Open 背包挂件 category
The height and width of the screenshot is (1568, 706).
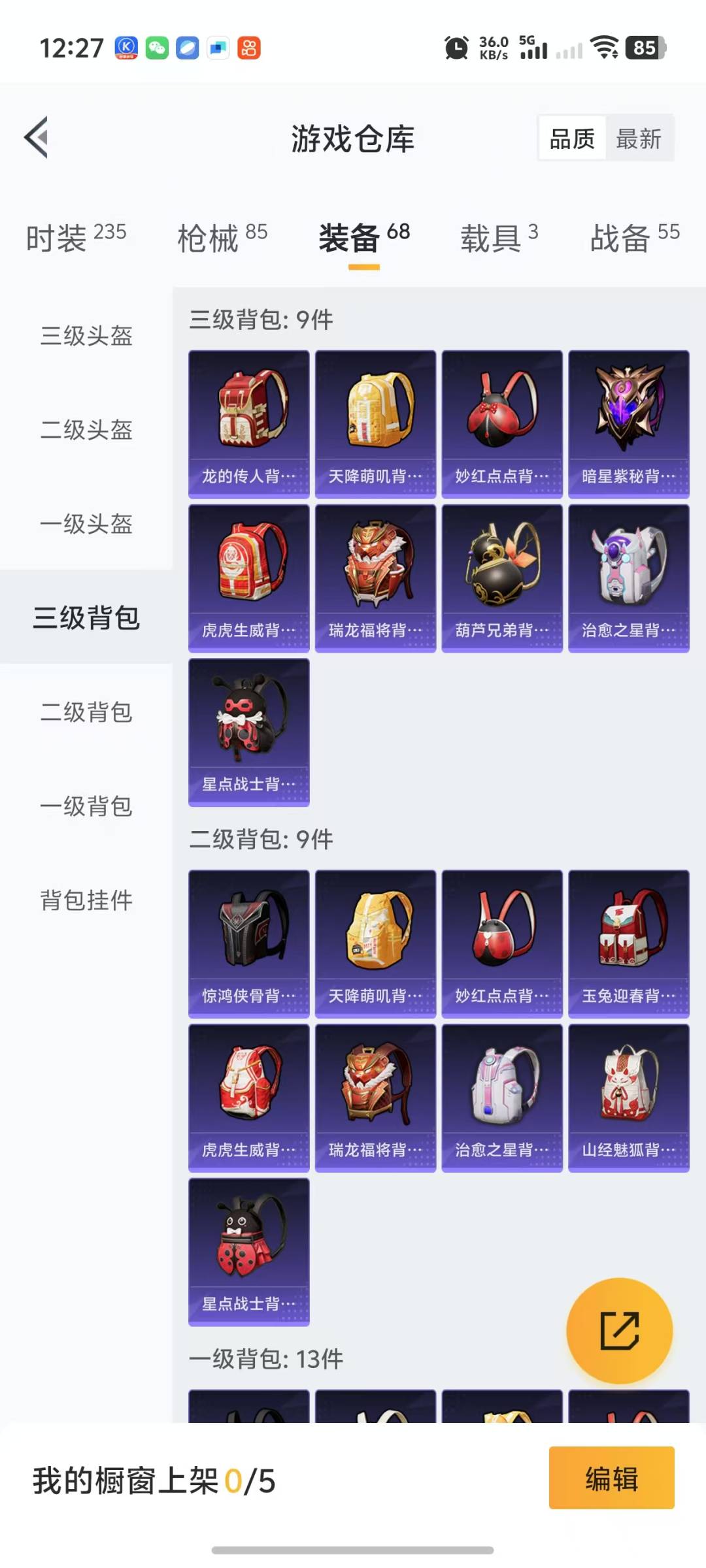click(86, 900)
